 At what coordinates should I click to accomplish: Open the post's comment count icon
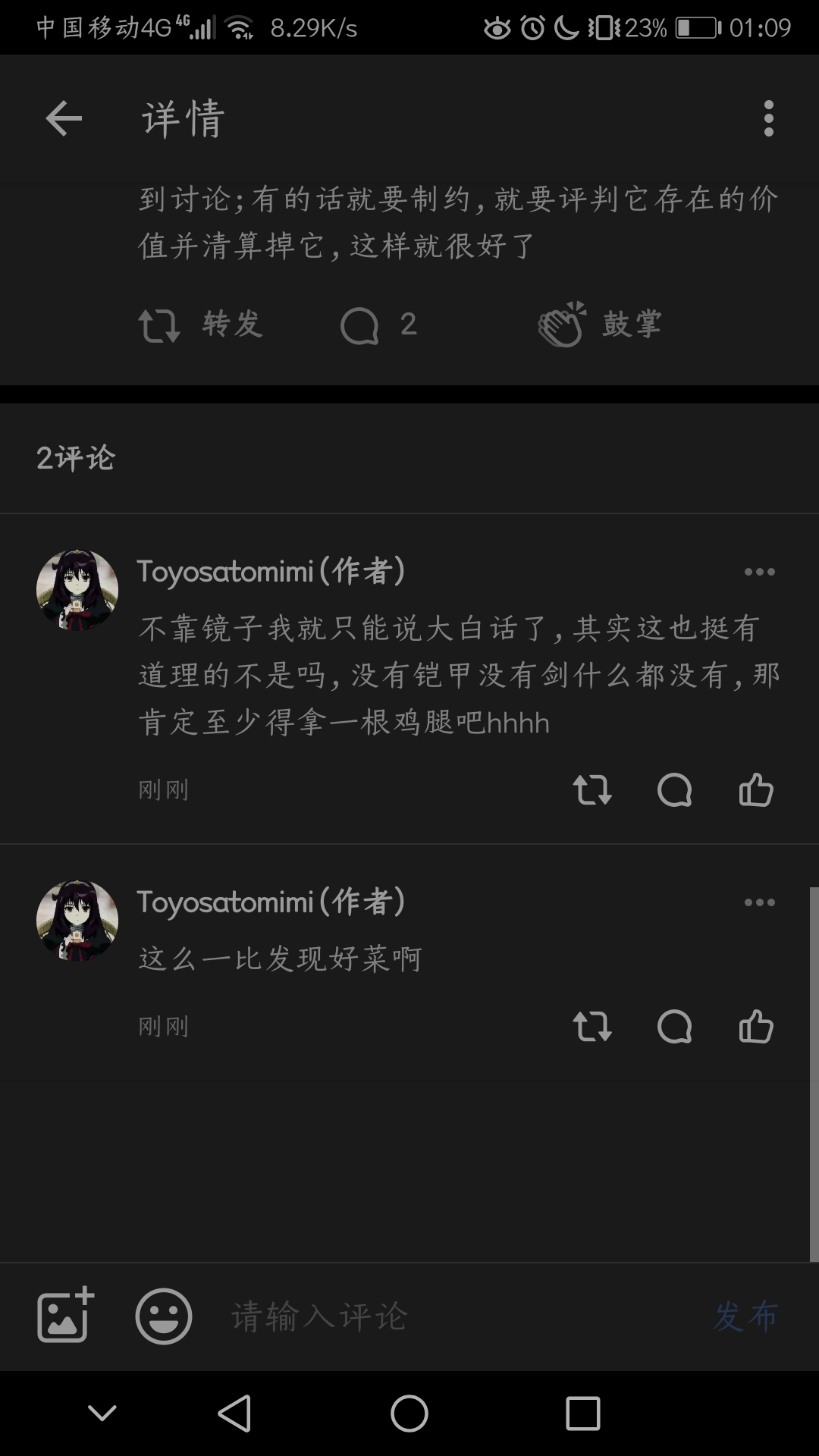[360, 326]
